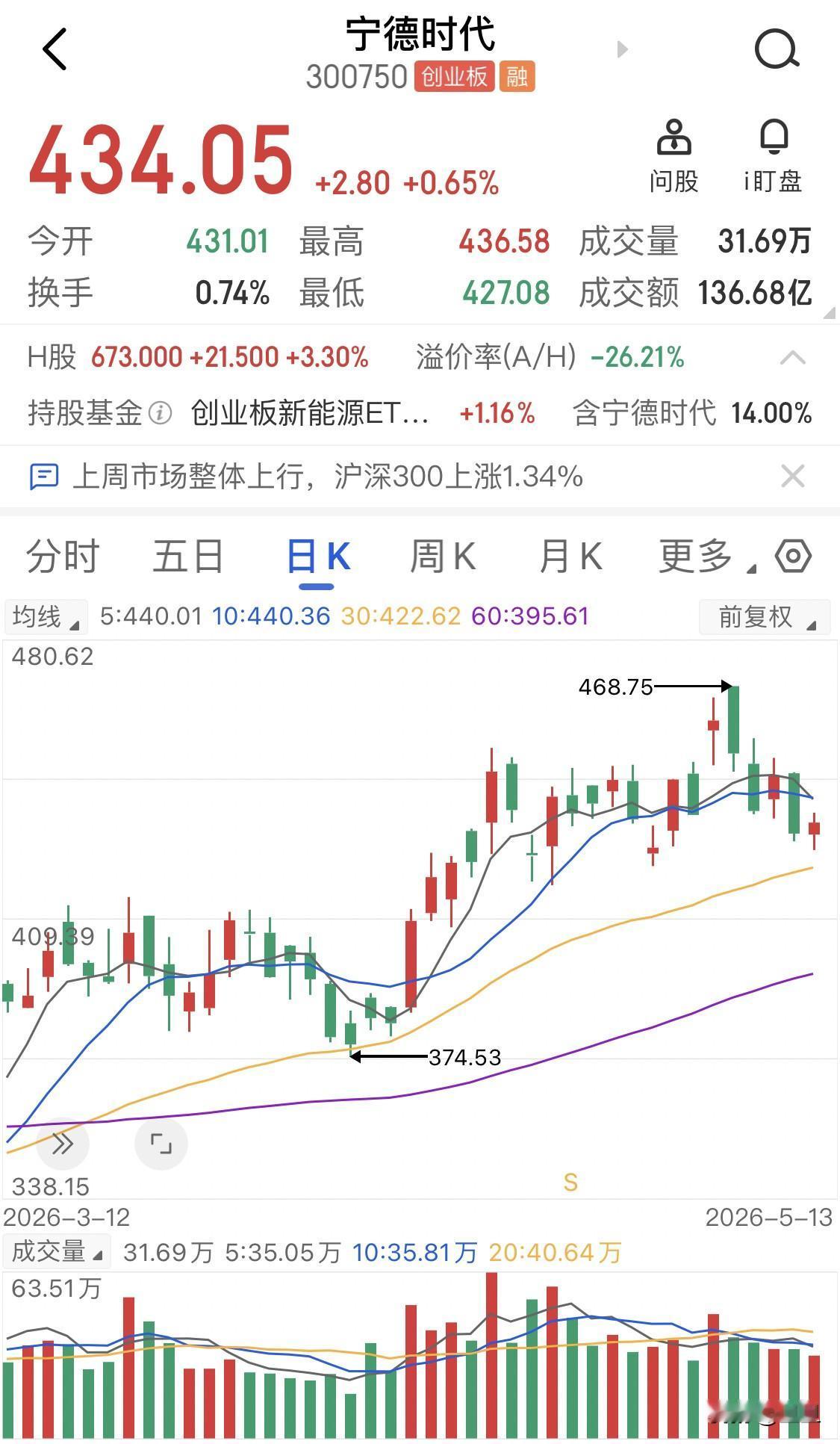The width and height of the screenshot is (840, 1444).
Task: Open the 成交量 indicator dropdown
Action: point(57,1251)
